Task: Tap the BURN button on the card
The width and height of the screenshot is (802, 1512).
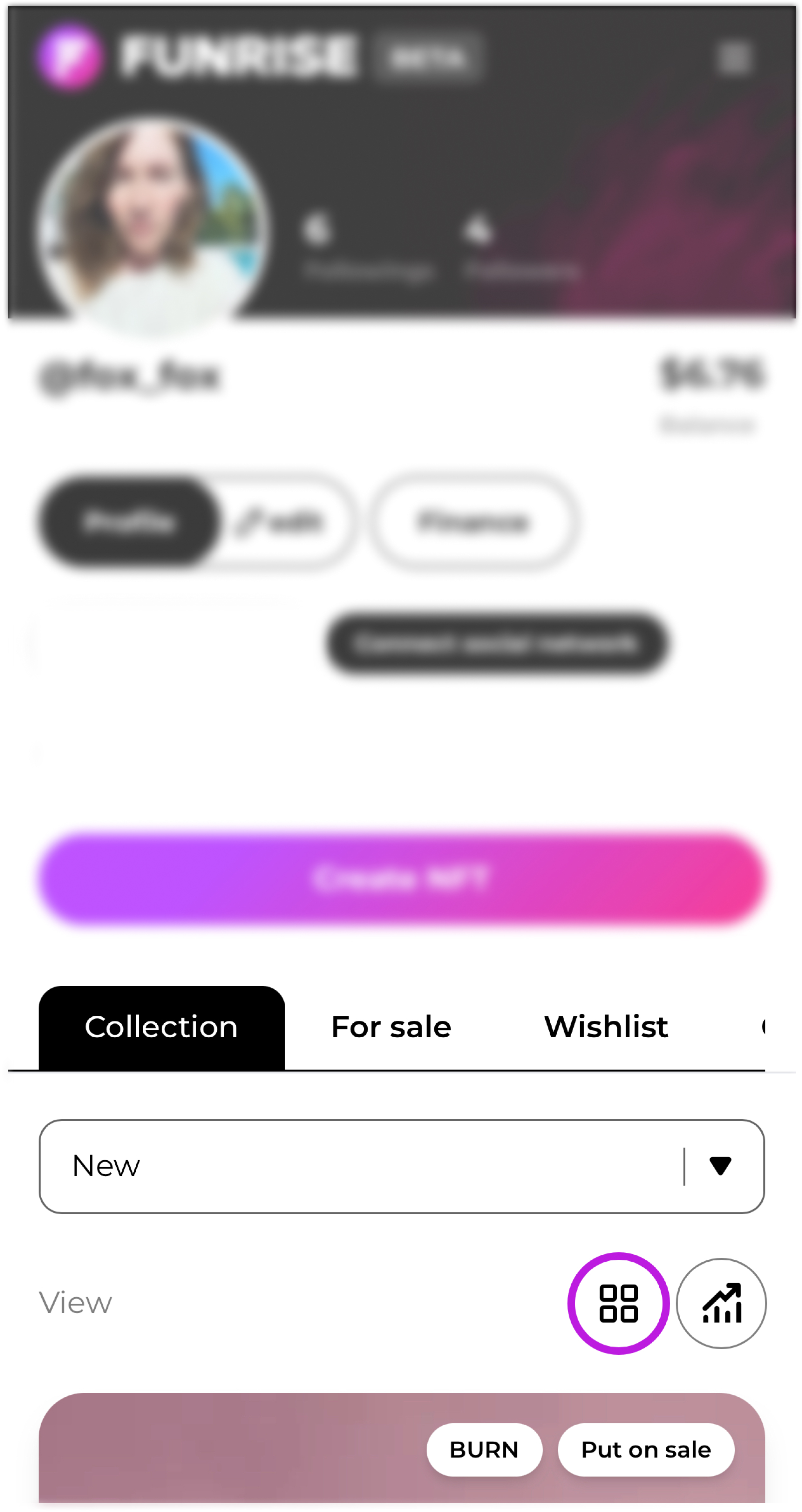Action: pyautogui.click(x=484, y=1449)
